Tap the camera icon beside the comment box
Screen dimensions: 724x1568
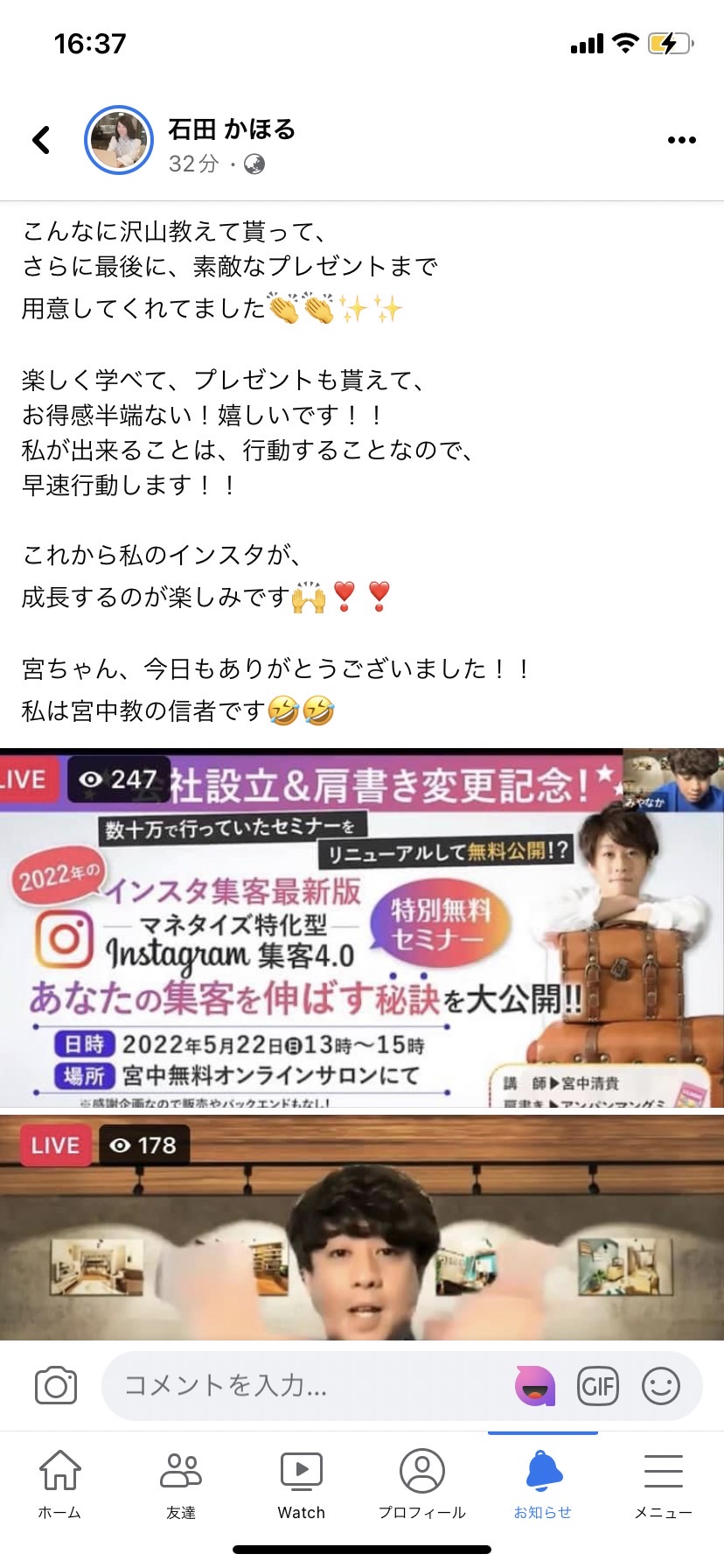[56, 1386]
